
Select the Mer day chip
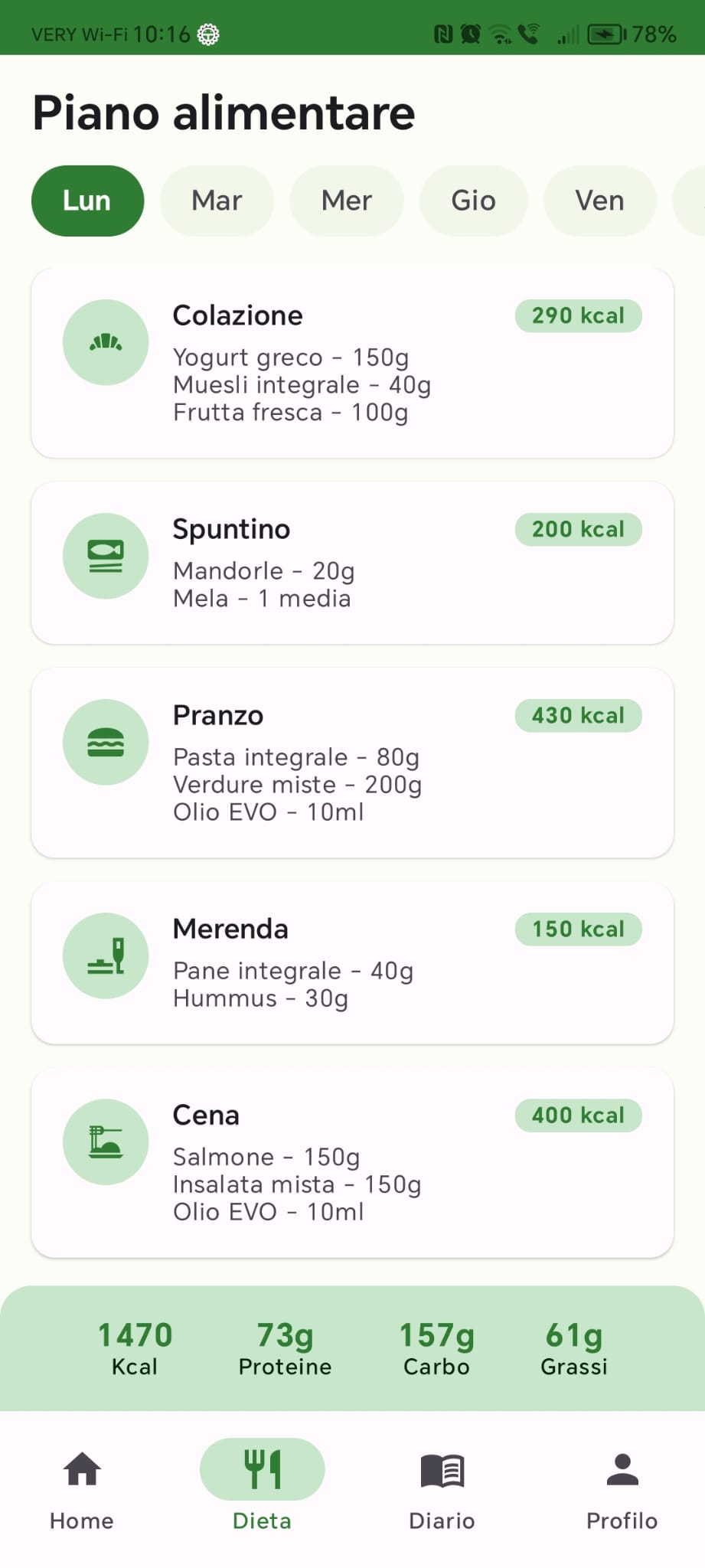tap(346, 200)
